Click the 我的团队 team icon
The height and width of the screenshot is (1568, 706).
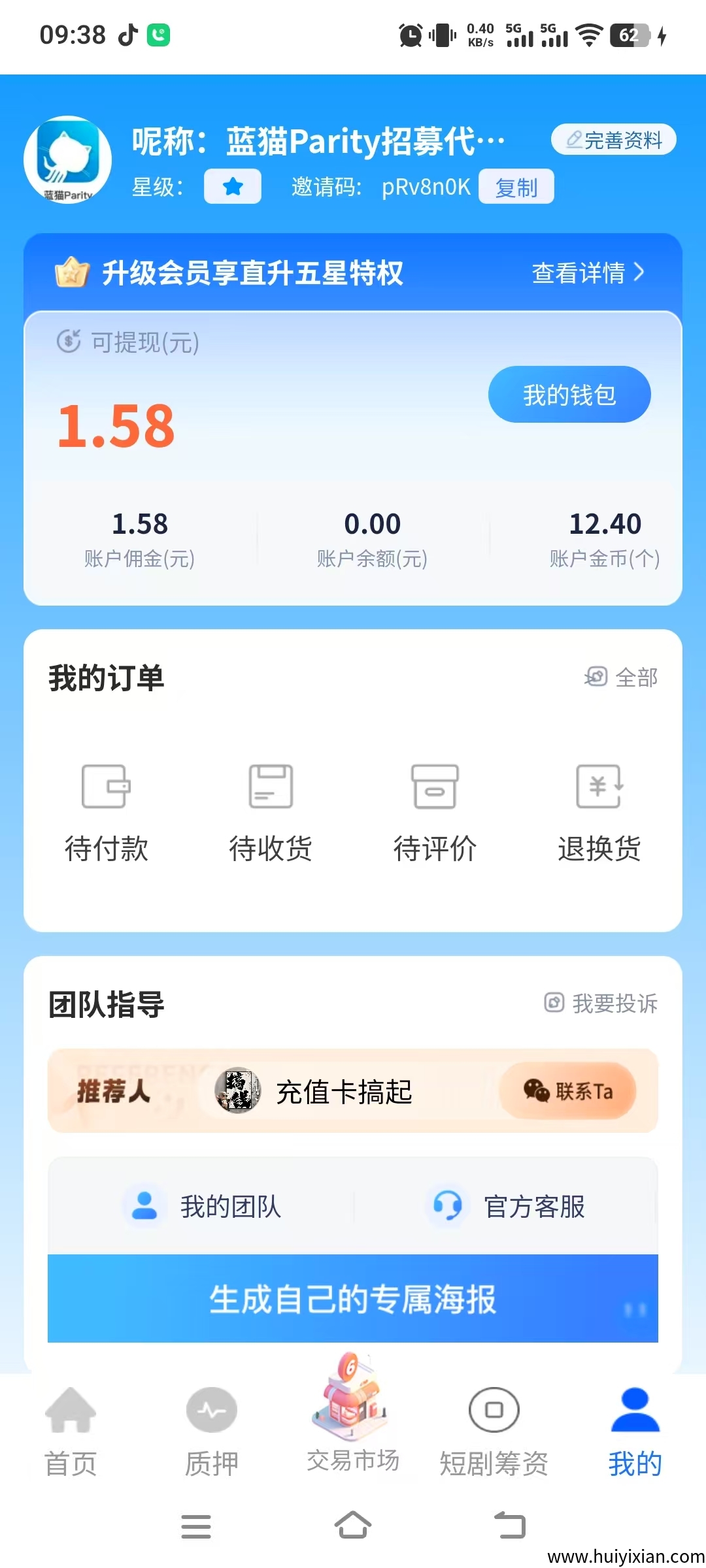pyautogui.click(x=145, y=1207)
